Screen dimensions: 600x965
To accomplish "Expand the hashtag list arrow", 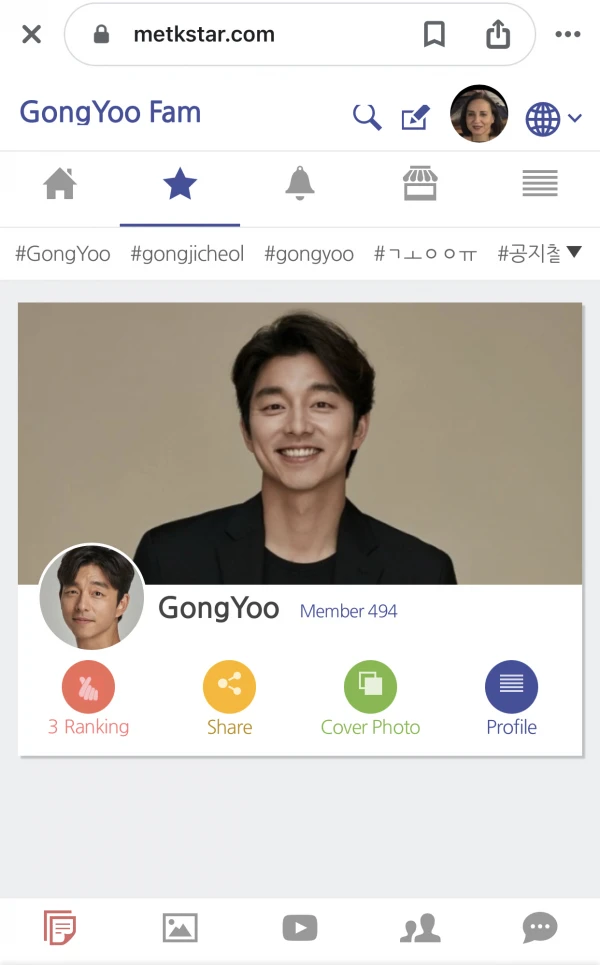I will [x=574, y=252].
